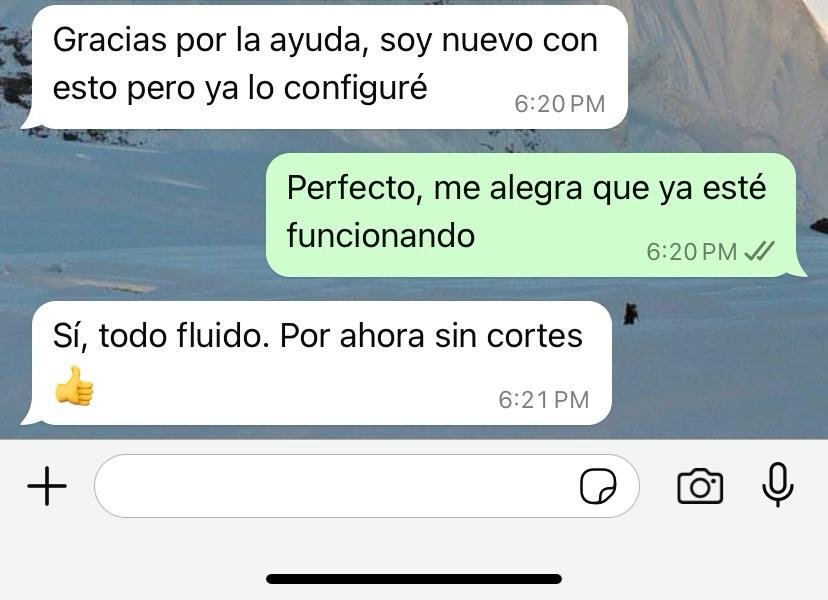Tap the microphone to record voice message

777,487
